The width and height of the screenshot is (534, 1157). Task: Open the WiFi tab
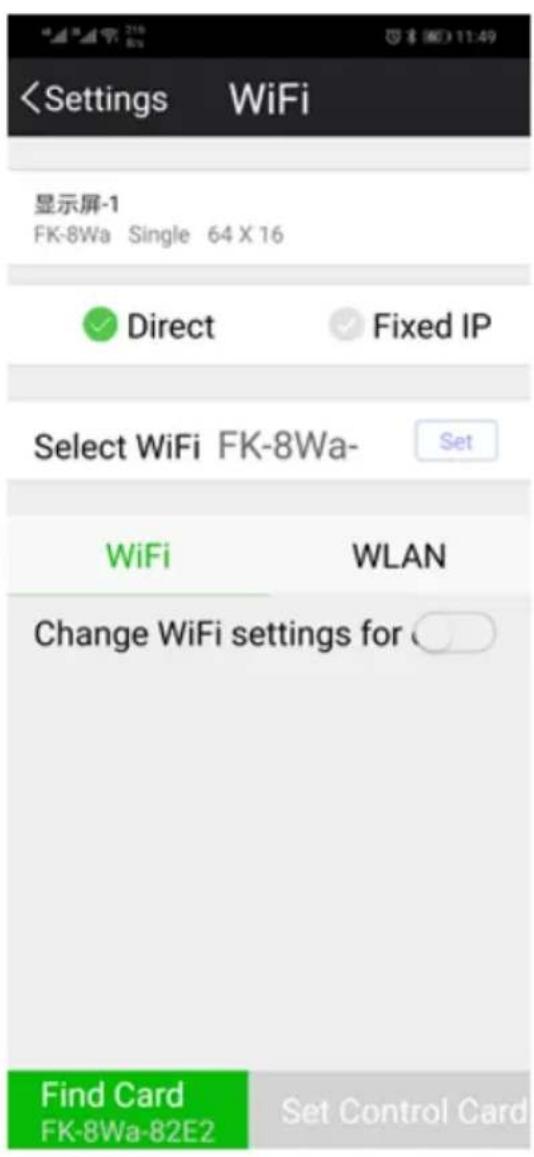click(139, 556)
